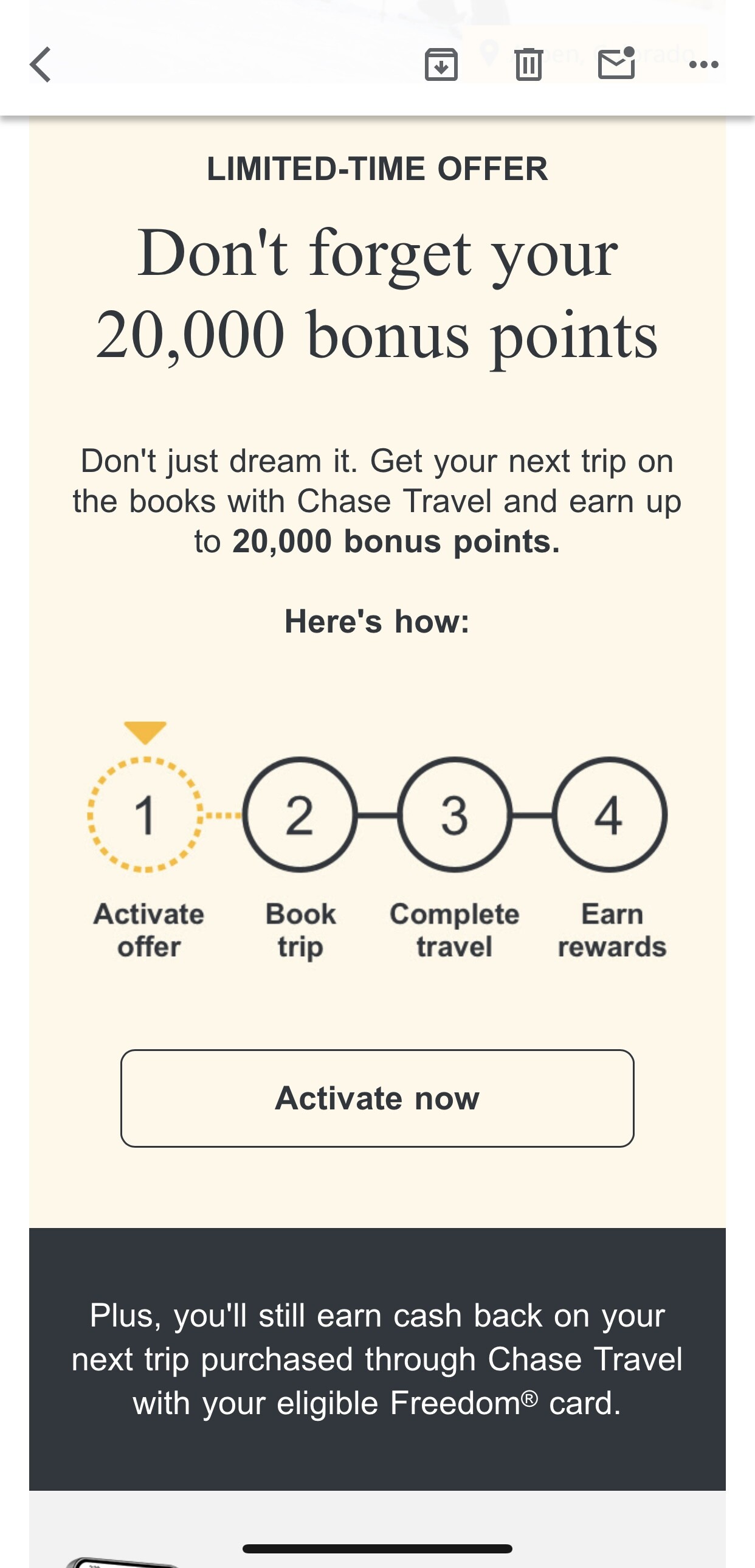Image resolution: width=755 pixels, height=1568 pixels.
Task: Tap the Activate now button
Action: [377, 1098]
